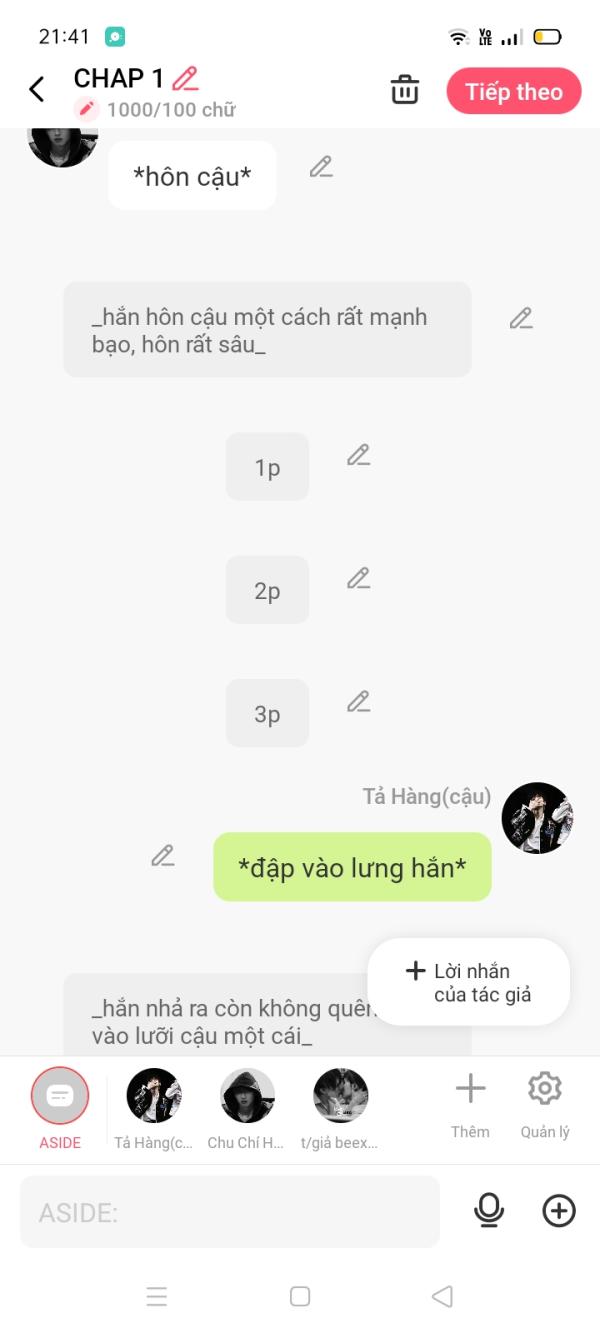The image size is (600, 1333).
Task: Edit the 1p message
Action: click(358, 455)
